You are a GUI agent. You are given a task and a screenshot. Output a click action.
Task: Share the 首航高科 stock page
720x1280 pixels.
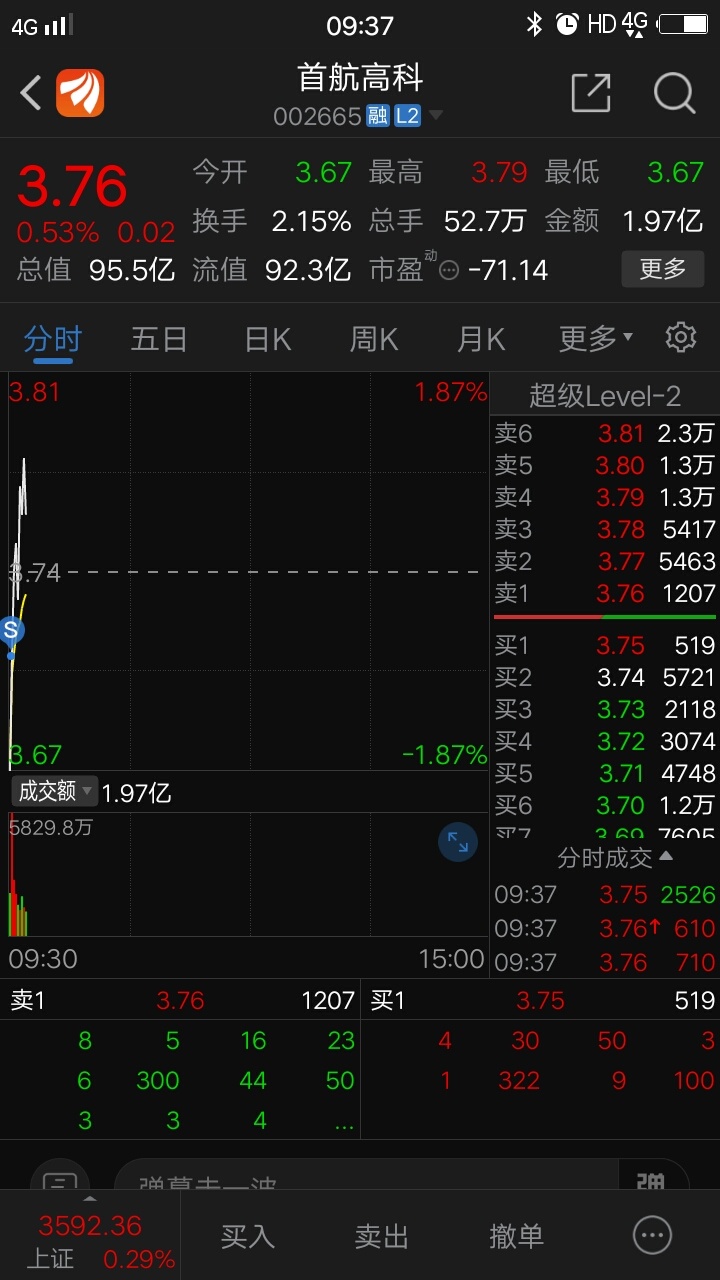591,93
